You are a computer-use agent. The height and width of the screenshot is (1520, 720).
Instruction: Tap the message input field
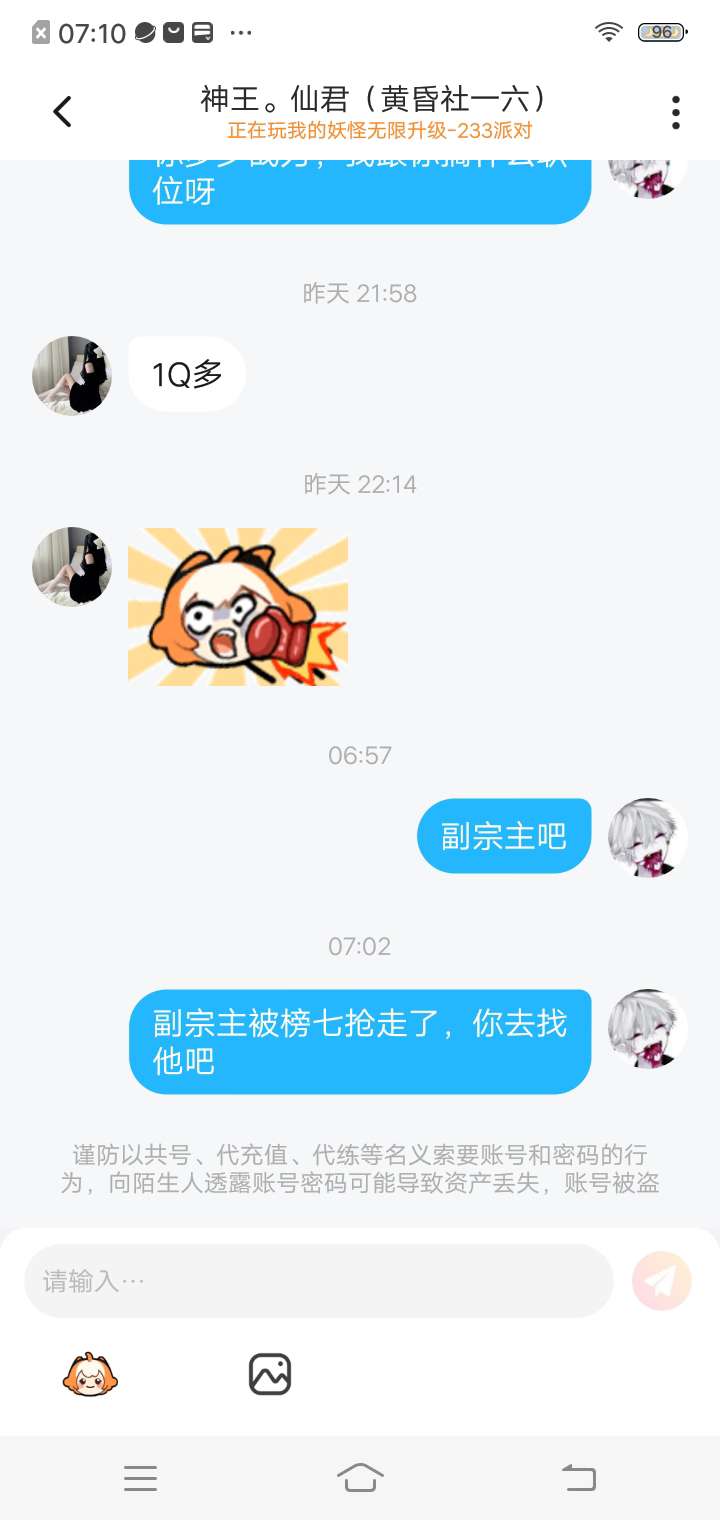click(318, 1280)
